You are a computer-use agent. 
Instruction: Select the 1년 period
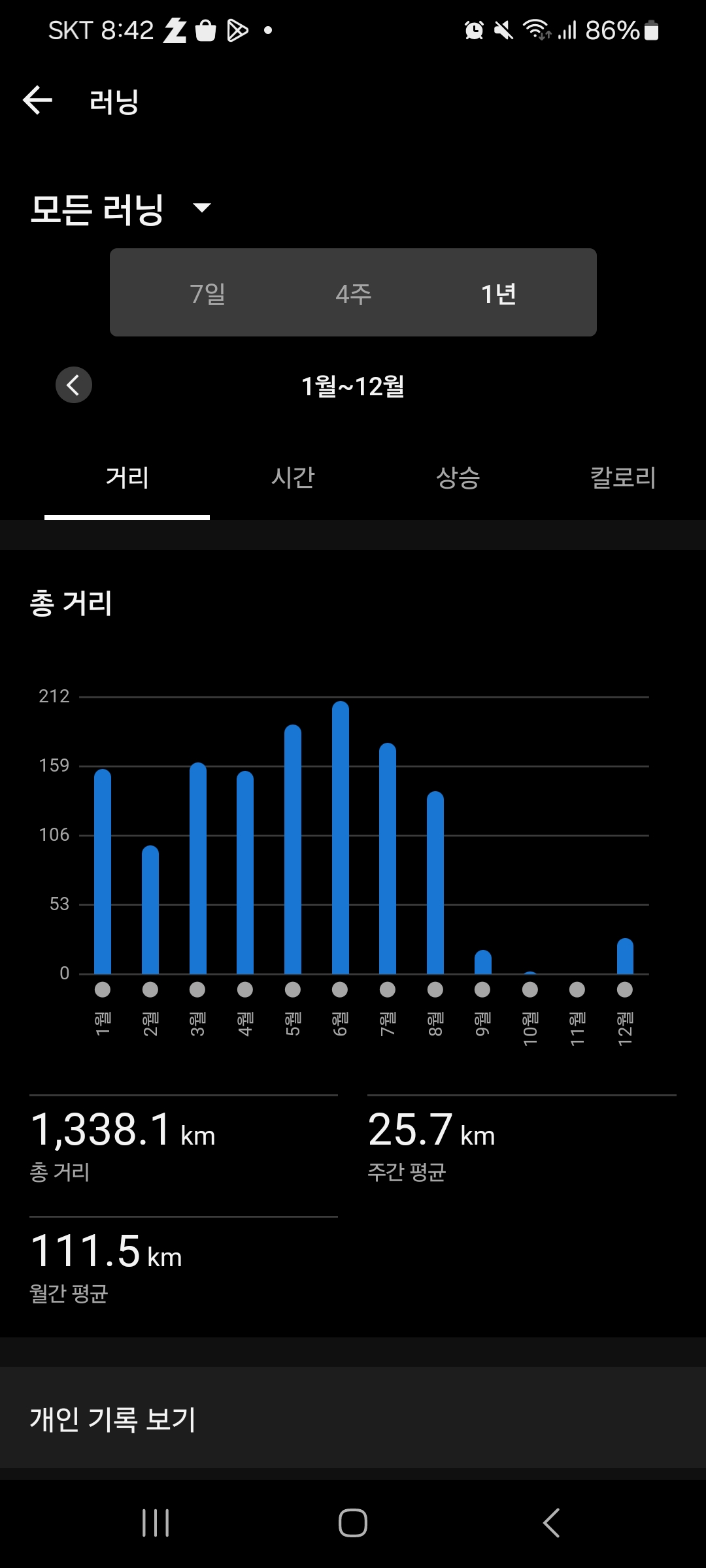pyautogui.click(x=499, y=293)
